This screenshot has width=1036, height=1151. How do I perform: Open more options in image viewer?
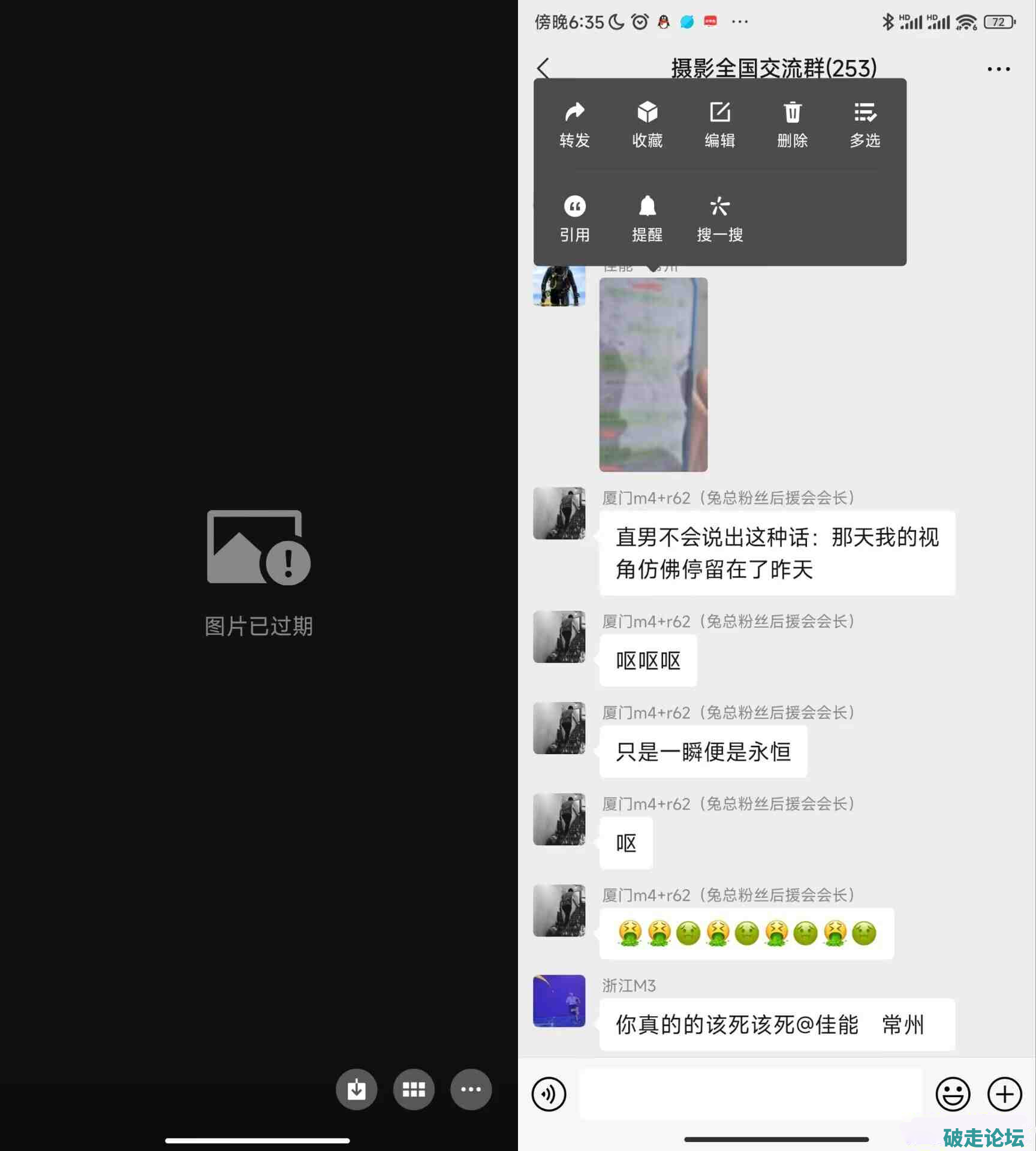tap(471, 1089)
